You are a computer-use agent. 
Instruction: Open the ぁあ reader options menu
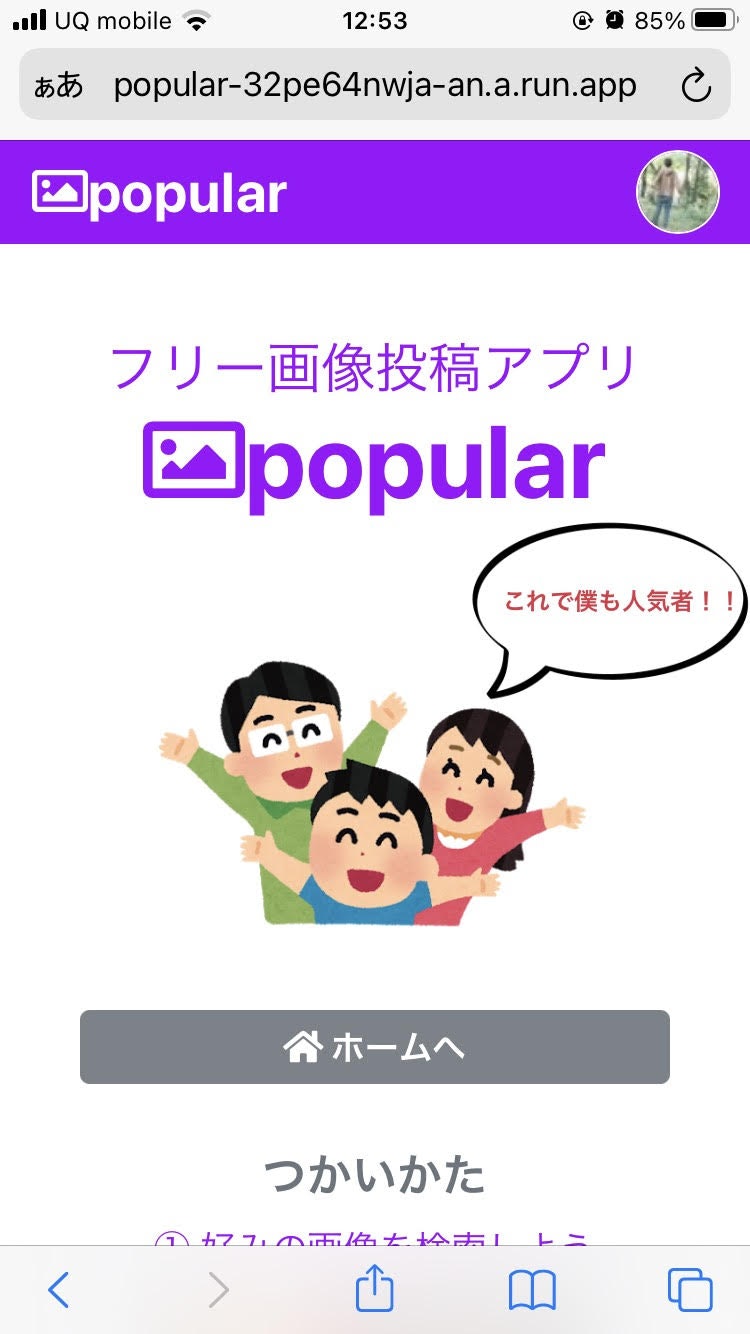(x=59, y=87)
